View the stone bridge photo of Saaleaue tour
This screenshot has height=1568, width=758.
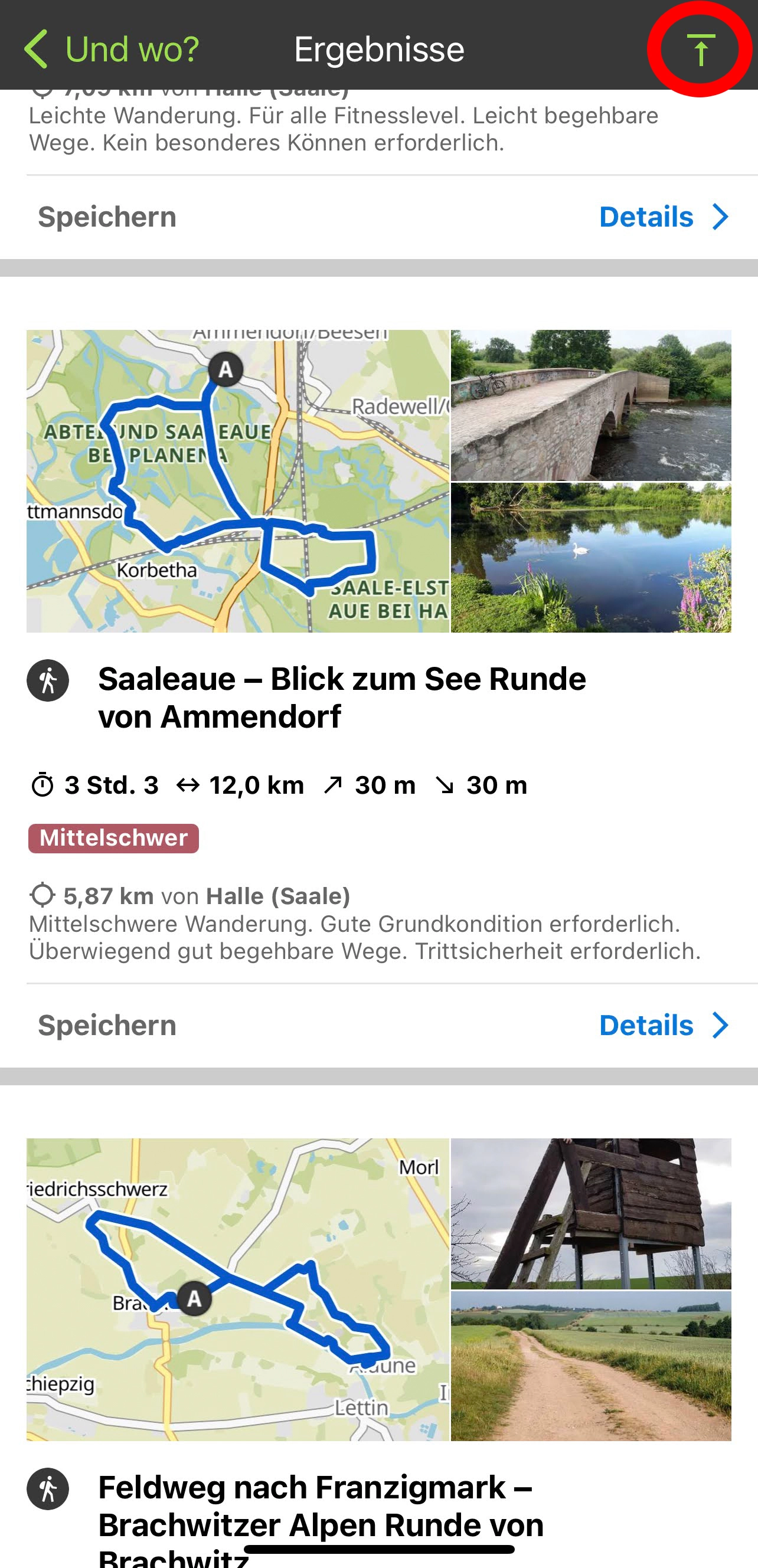[x=590, y=405]
